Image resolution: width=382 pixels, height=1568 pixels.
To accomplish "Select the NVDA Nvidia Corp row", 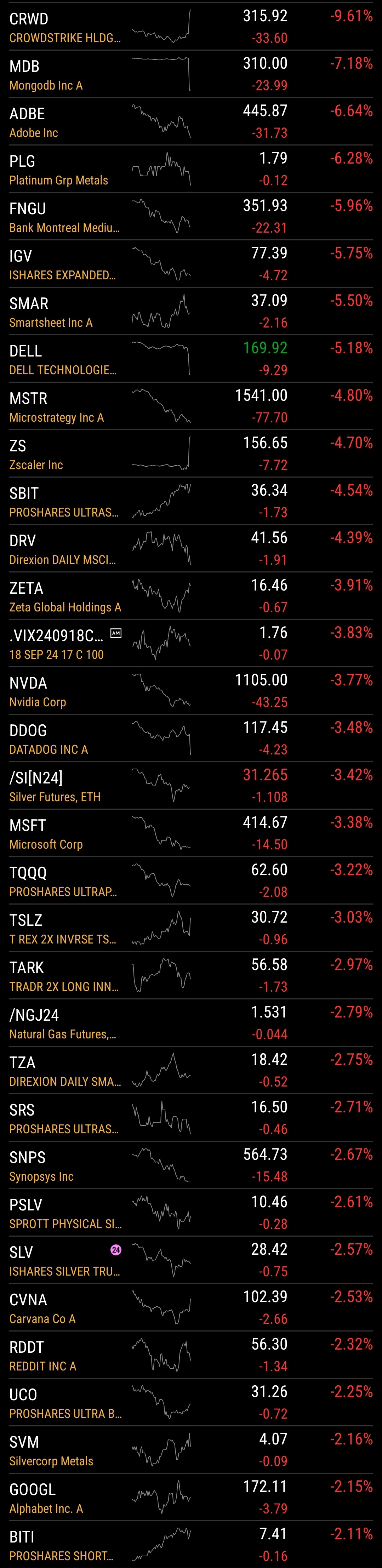I will (191, 691).
